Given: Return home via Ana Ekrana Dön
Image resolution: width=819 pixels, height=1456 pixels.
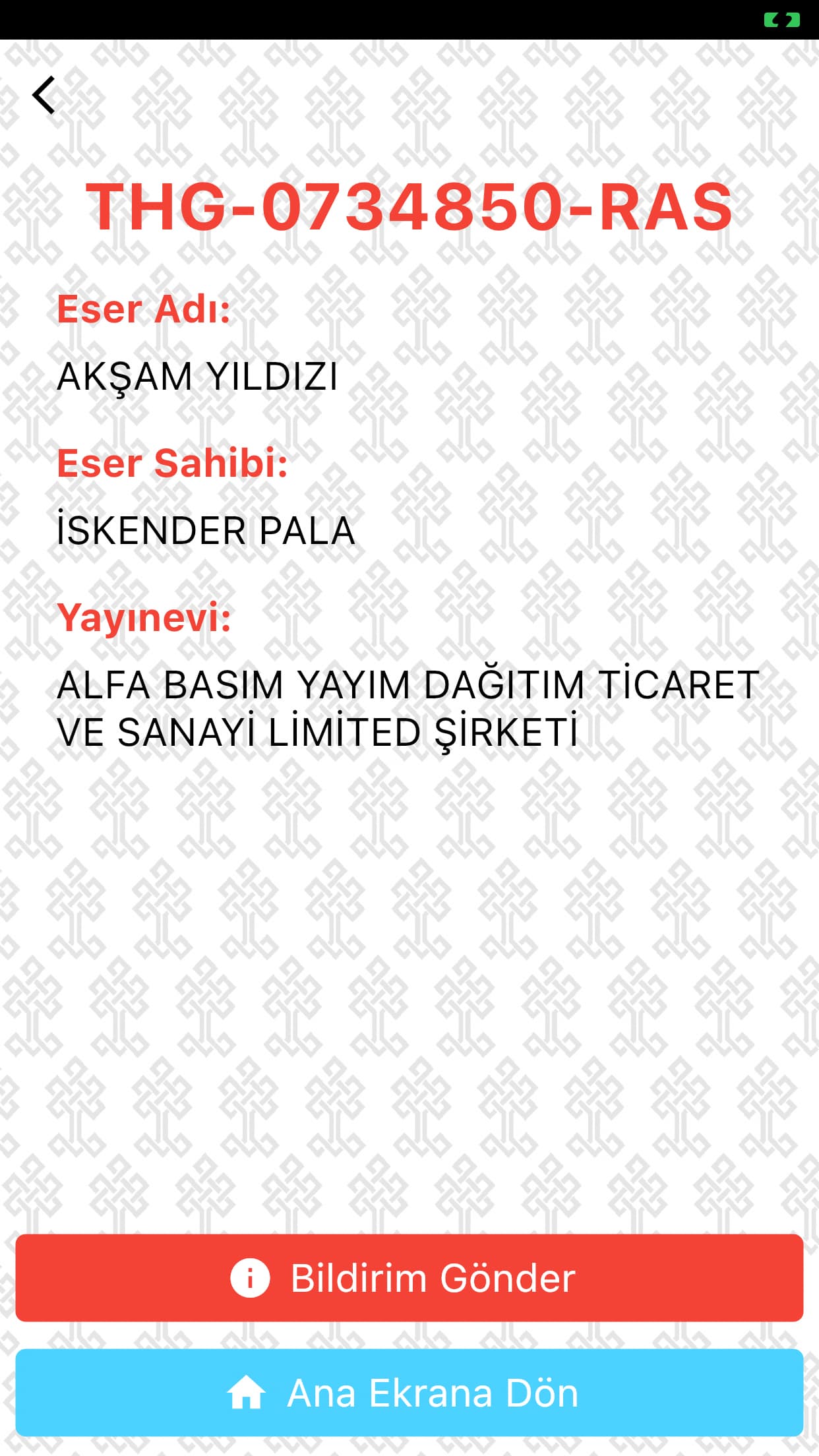Looking at the screenshot, I should tap(409, 1392).
